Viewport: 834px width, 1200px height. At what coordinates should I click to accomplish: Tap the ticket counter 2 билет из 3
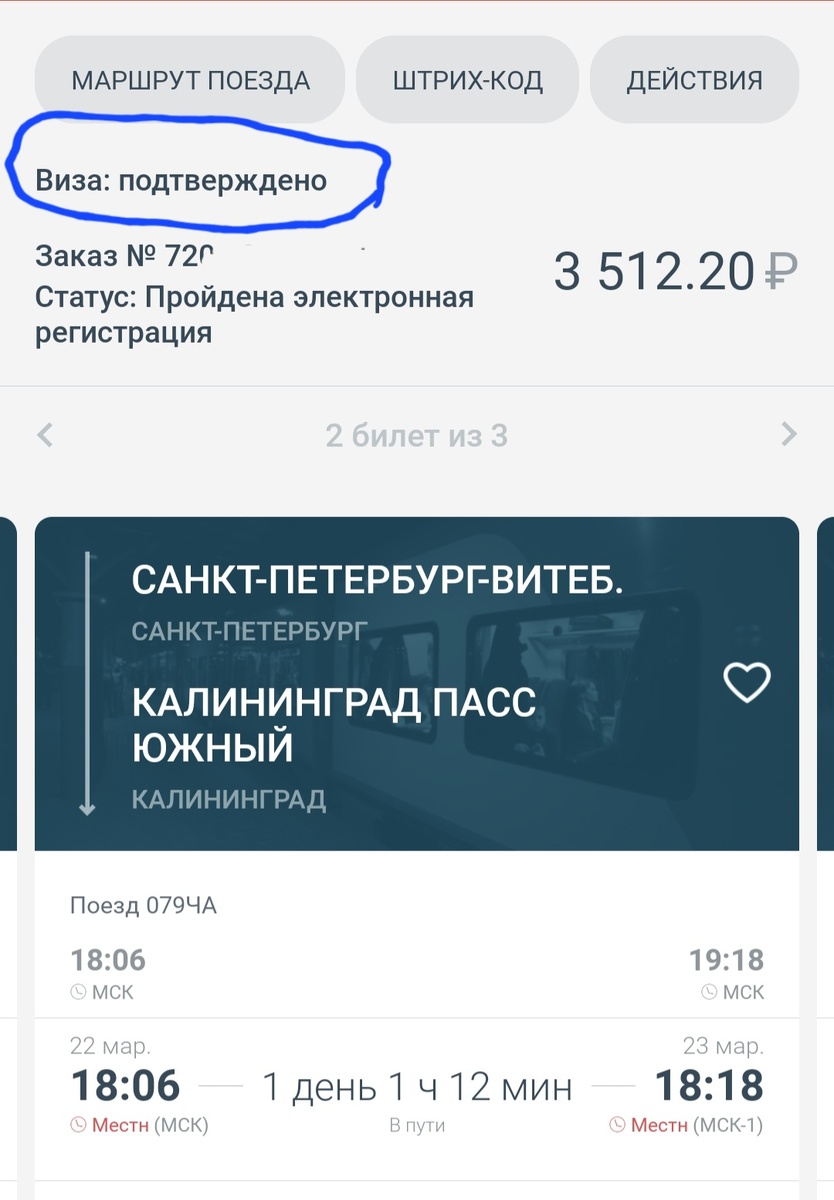pos(417,435)
